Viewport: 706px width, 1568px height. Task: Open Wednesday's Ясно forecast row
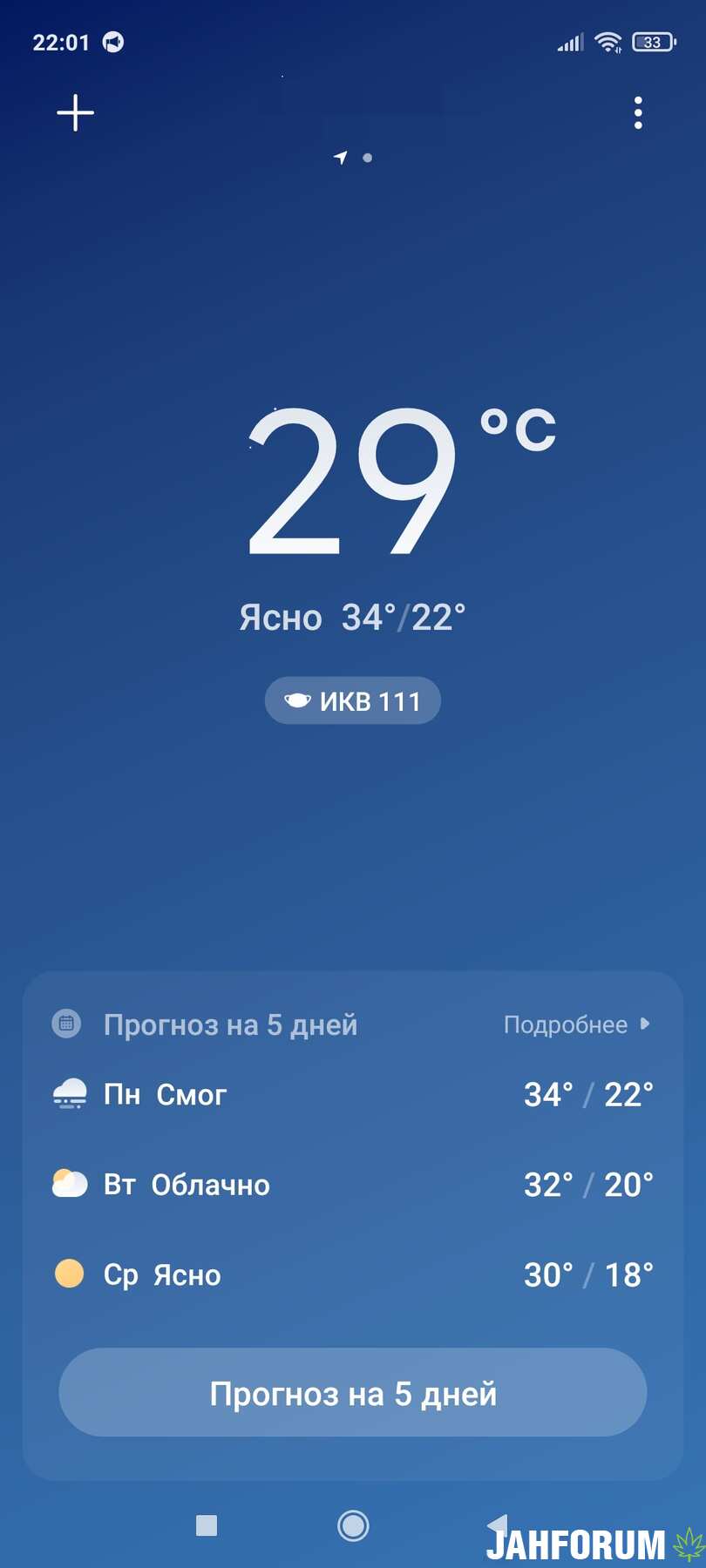[353, 1274]
